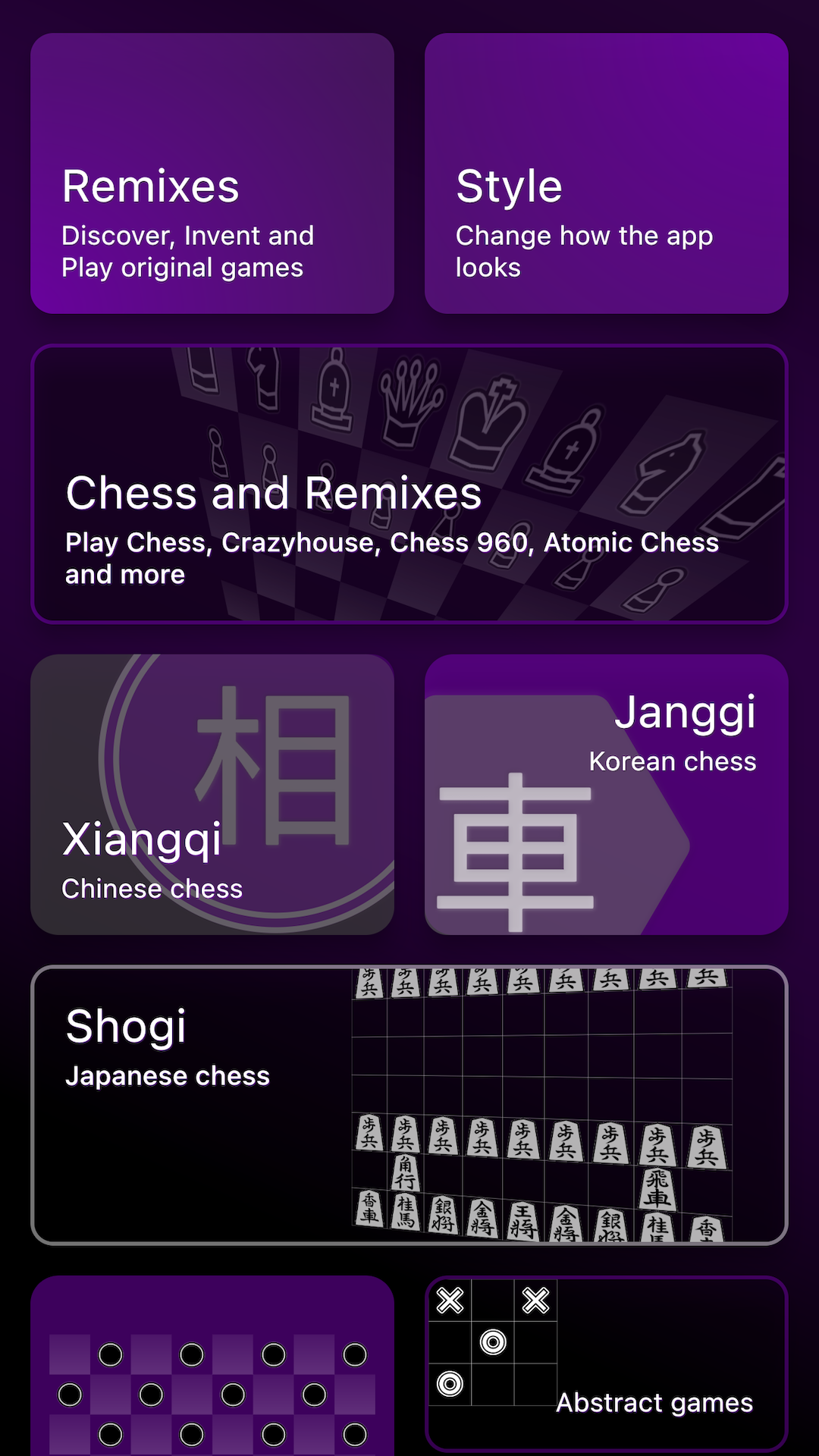Image resolution: width=819 pixels, height=1456 pixels.
Task: Open the Remixes card
Action: point(212,173)
